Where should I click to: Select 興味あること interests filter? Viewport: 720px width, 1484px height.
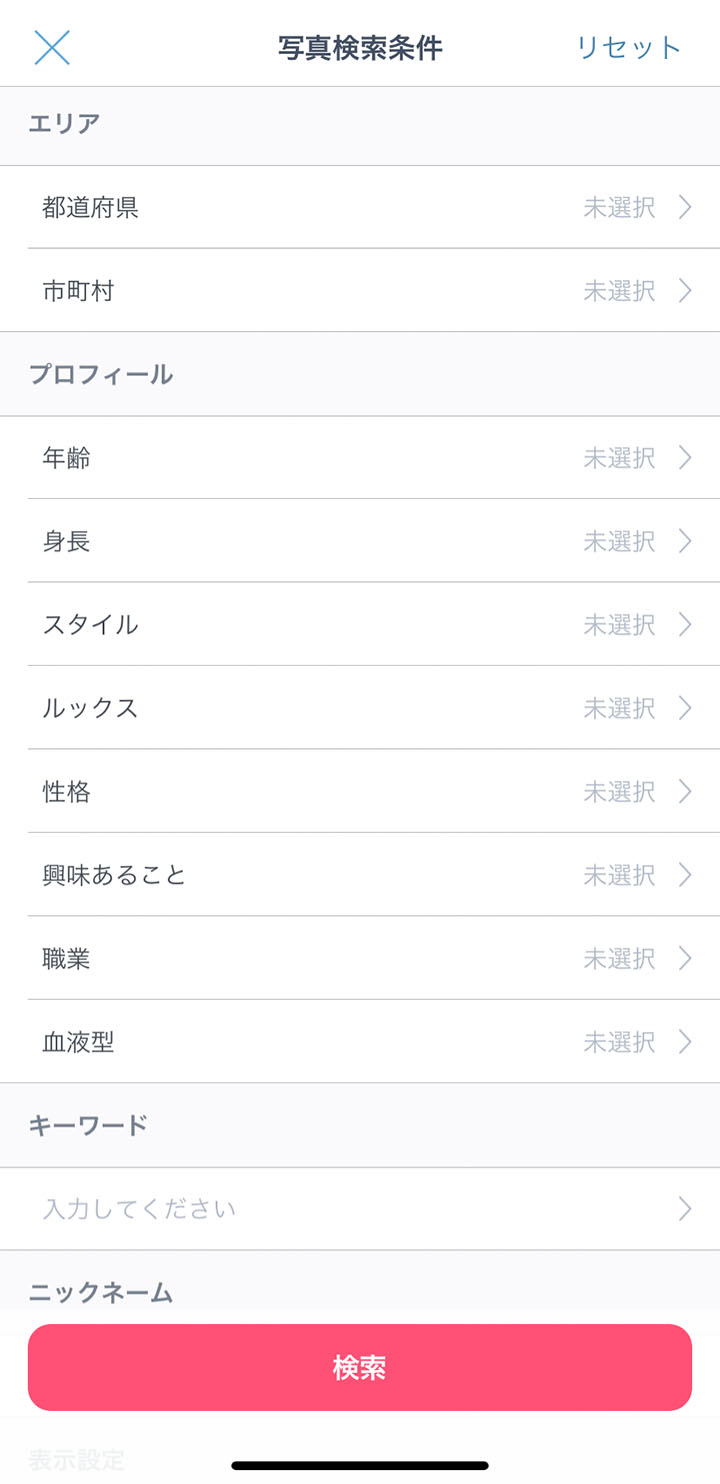tap(360, 875)
